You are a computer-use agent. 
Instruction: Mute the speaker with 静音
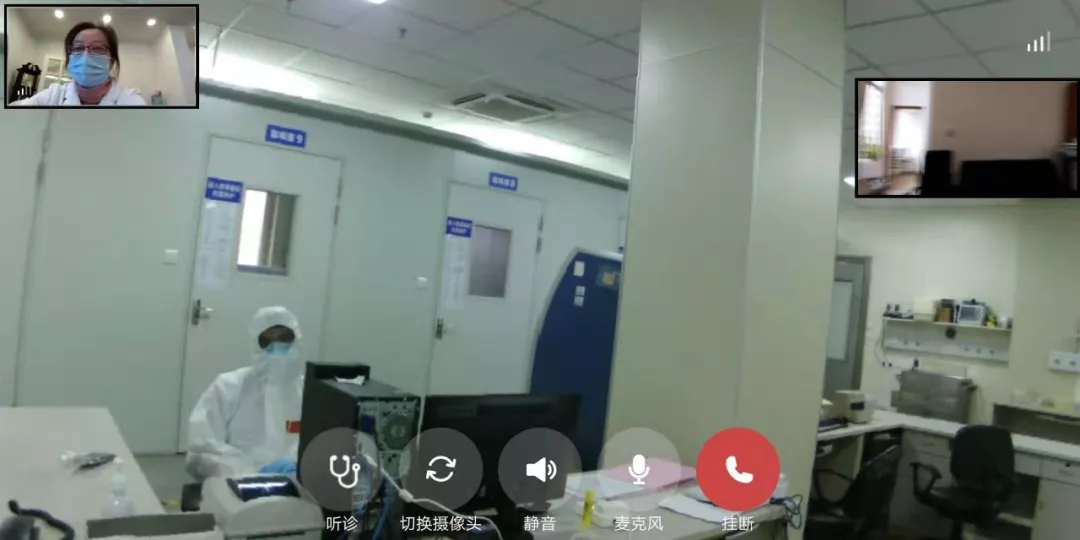(540, 470)
